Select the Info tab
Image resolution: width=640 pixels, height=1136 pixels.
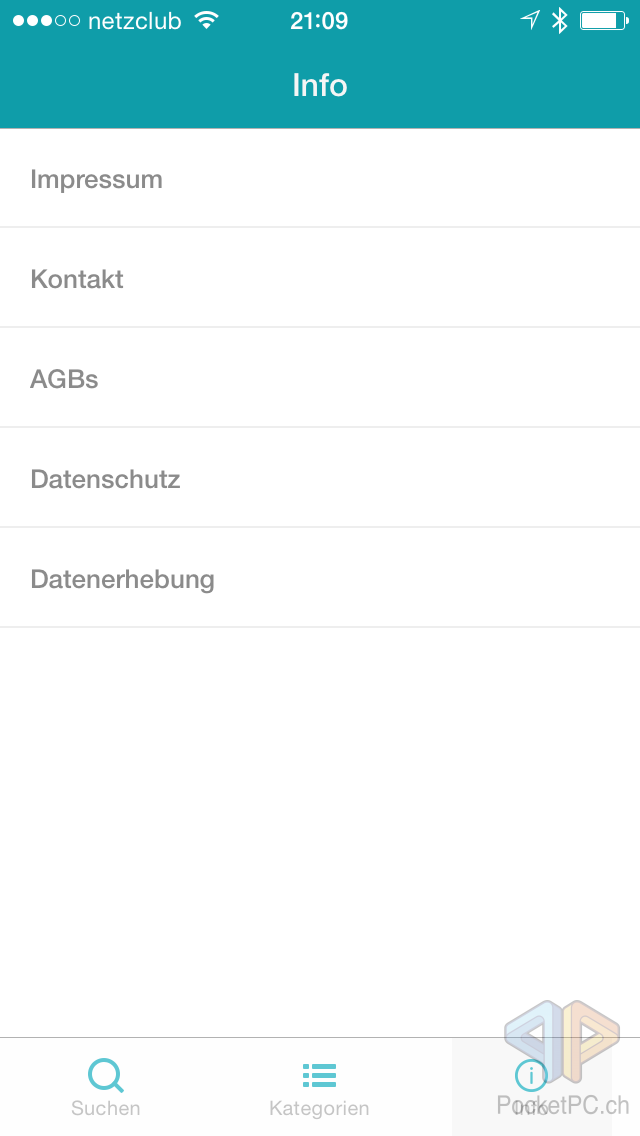[531, 1086]
